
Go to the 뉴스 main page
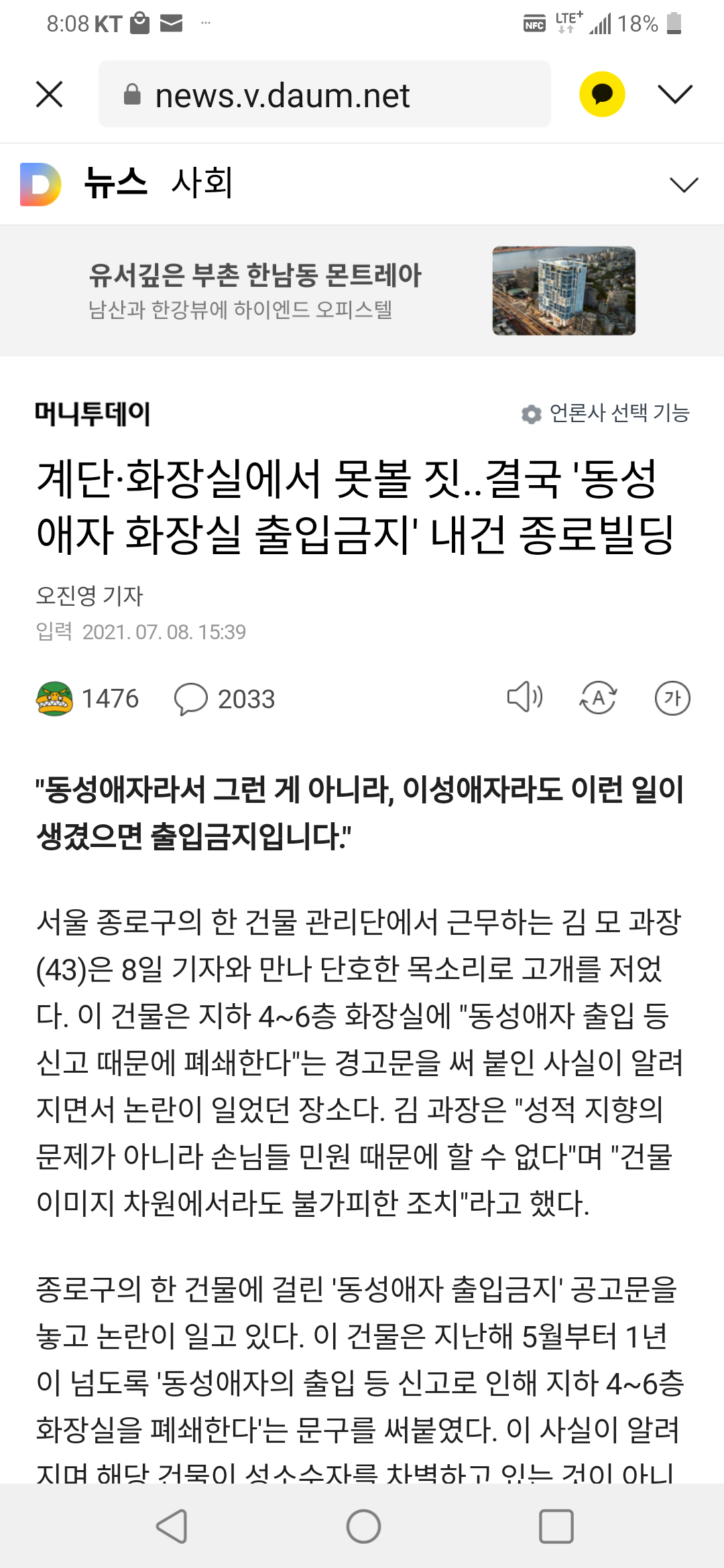[x=115, y=183]
